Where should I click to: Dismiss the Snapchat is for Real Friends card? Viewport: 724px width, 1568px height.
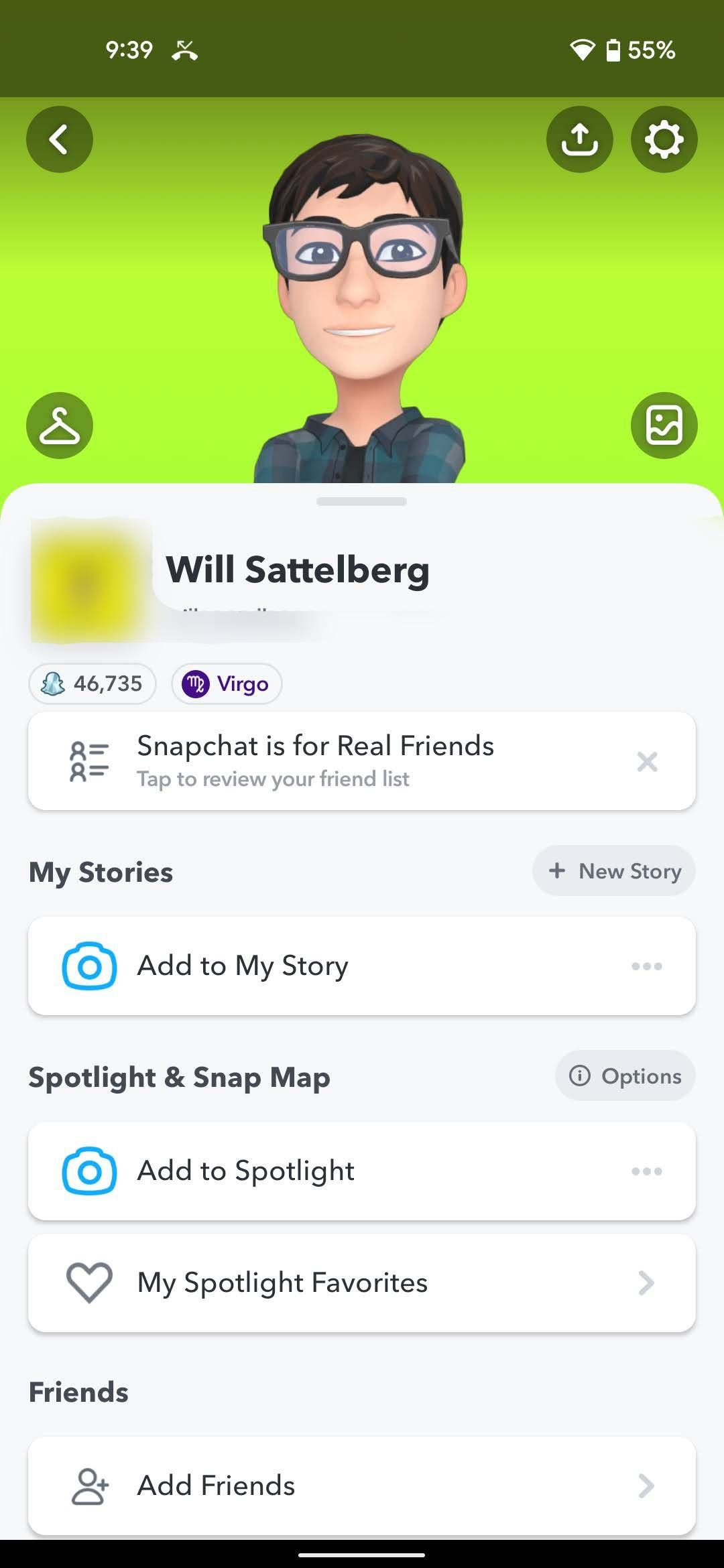tap(646, 761)
